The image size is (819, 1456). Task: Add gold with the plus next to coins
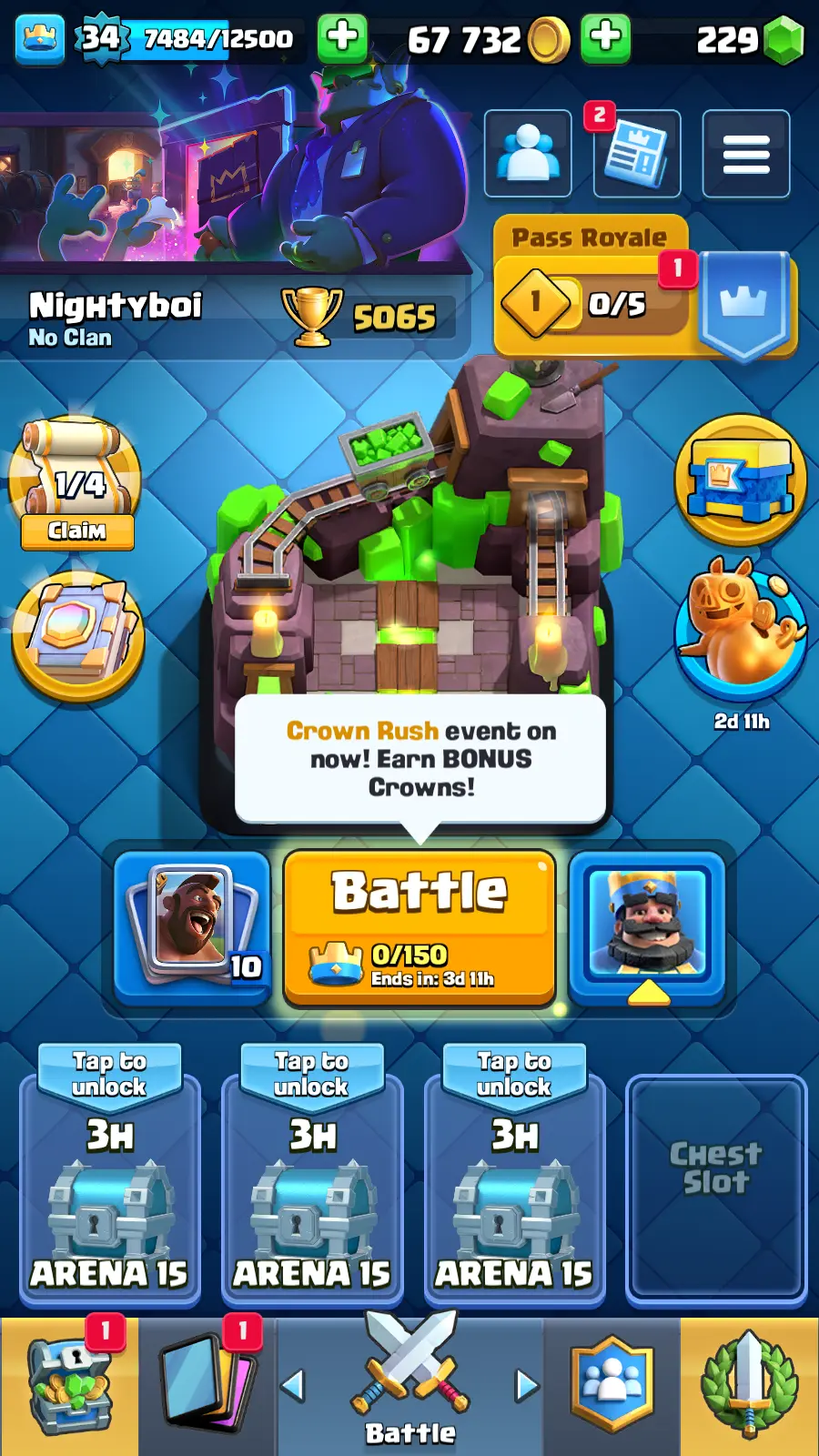click(605, 38)
